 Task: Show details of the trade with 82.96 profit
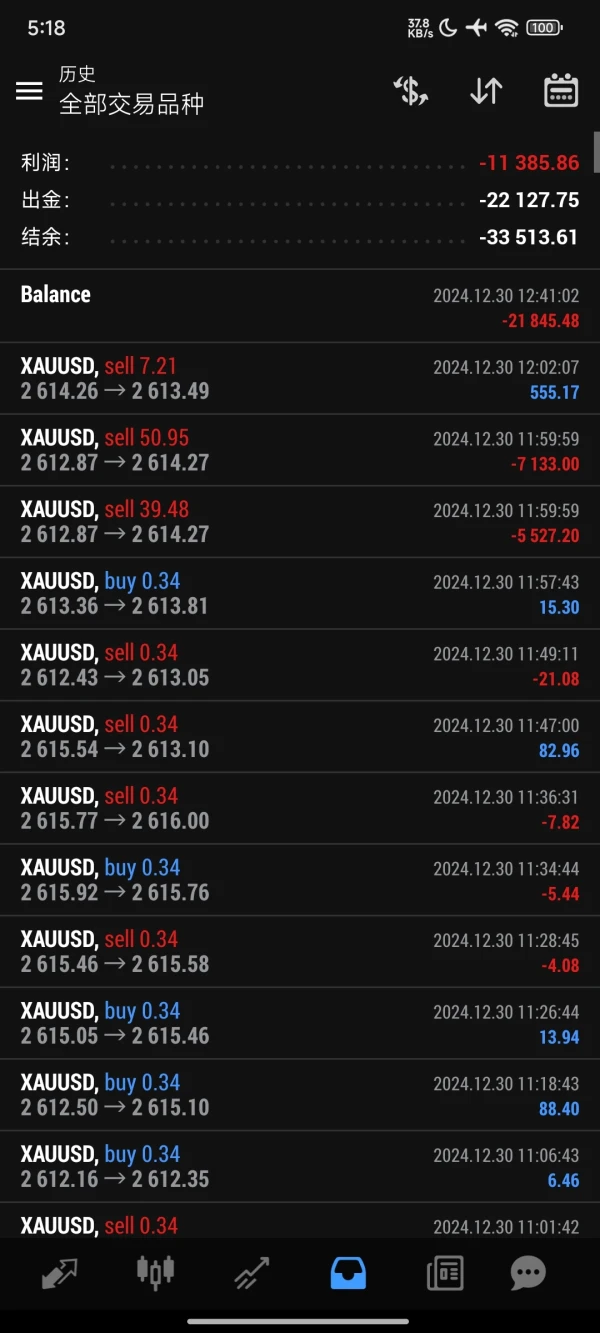pos(300,736)
